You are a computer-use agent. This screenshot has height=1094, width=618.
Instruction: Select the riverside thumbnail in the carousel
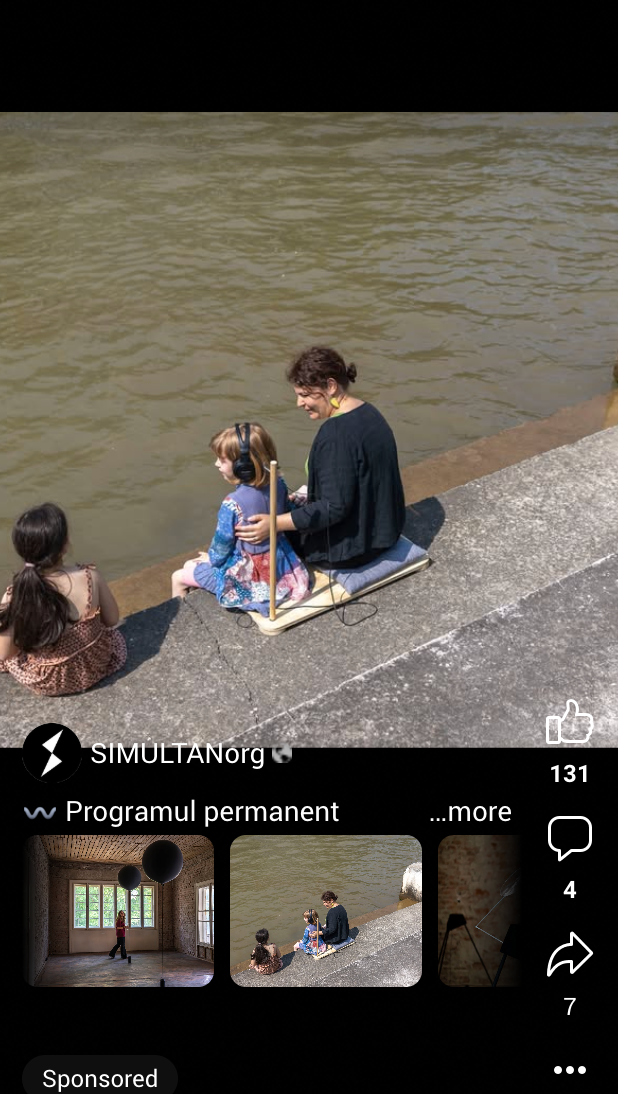point(326,911)
